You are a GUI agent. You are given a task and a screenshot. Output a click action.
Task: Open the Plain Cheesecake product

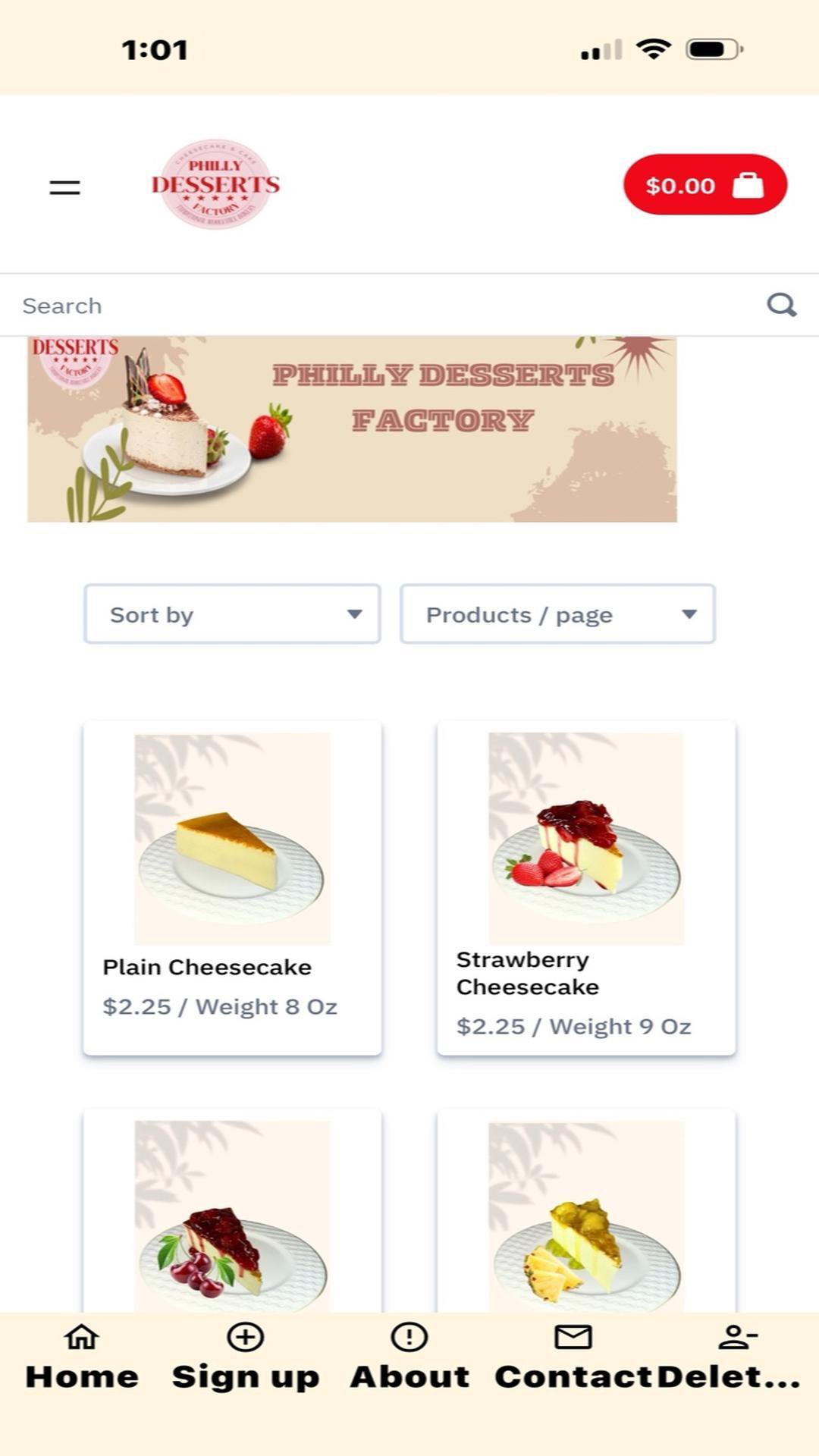231,887
